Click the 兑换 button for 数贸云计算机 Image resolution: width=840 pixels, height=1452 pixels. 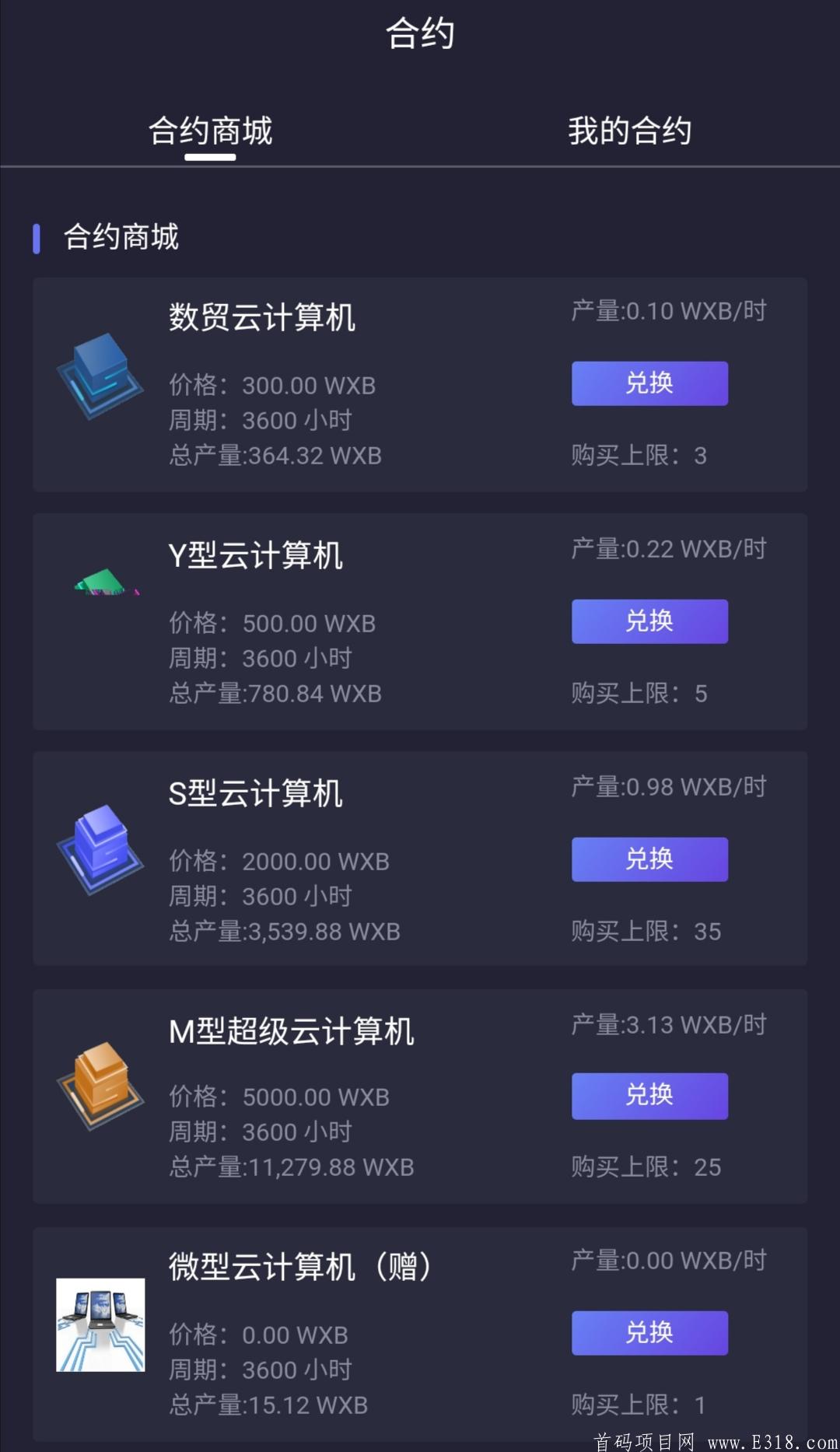[x=649, y=383]
